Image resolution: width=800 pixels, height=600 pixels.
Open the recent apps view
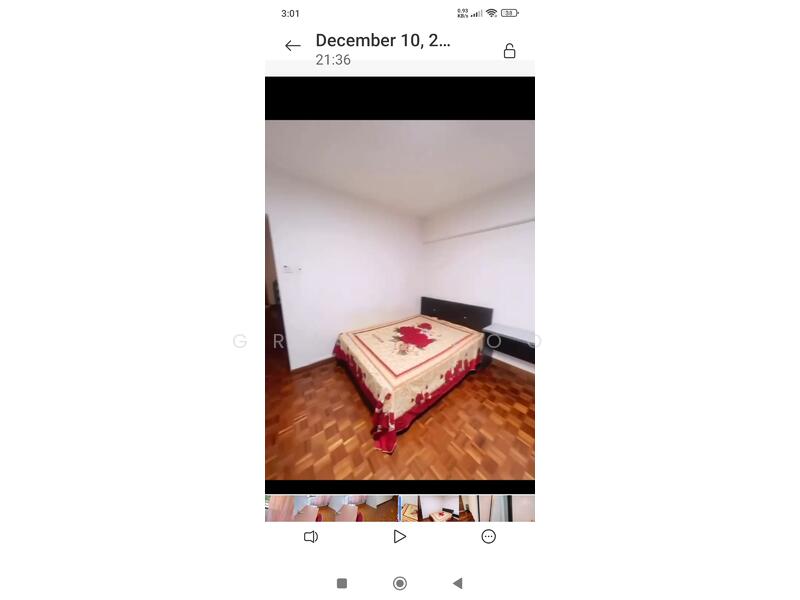click(342, 583)
